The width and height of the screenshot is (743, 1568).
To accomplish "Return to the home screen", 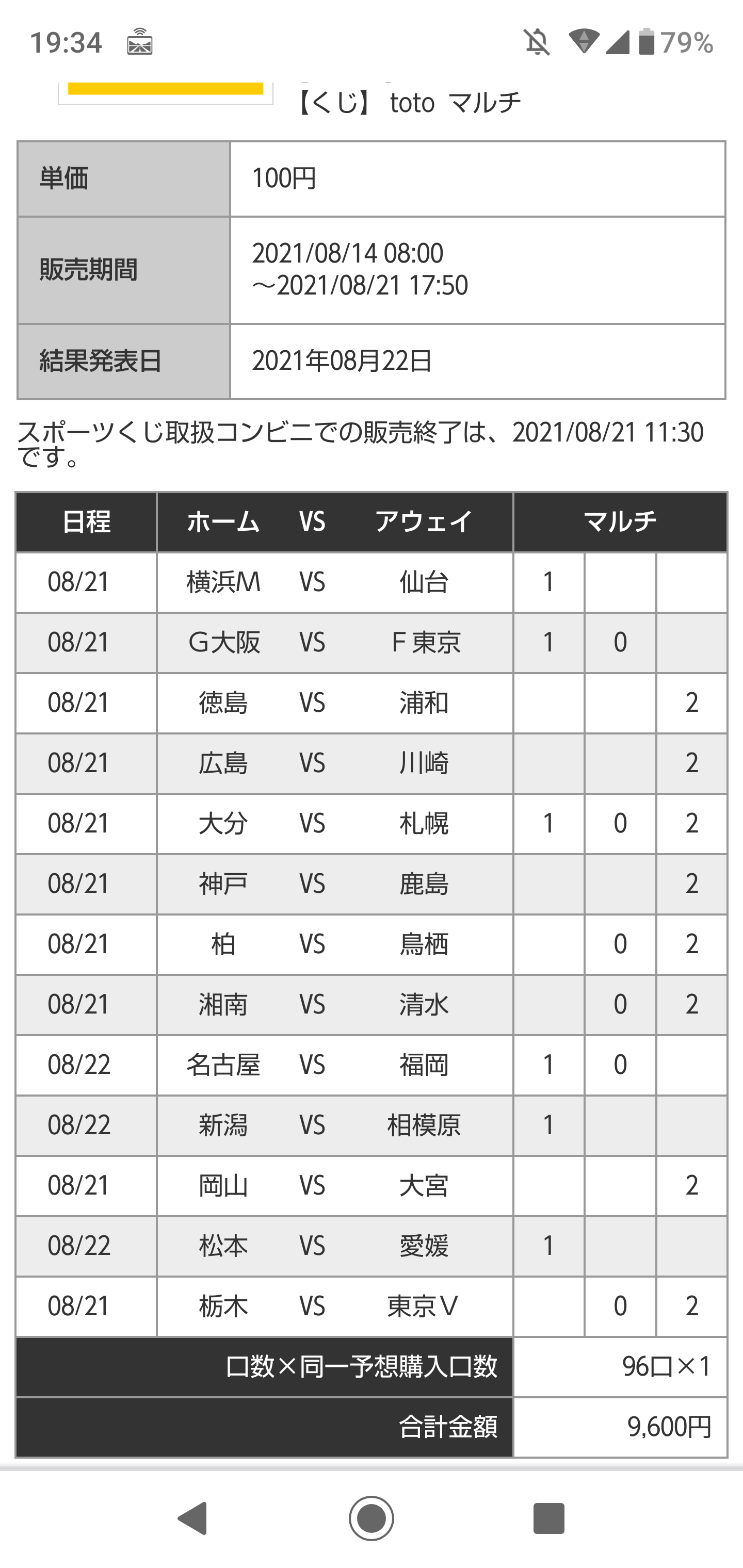I will click(372, 1518).
